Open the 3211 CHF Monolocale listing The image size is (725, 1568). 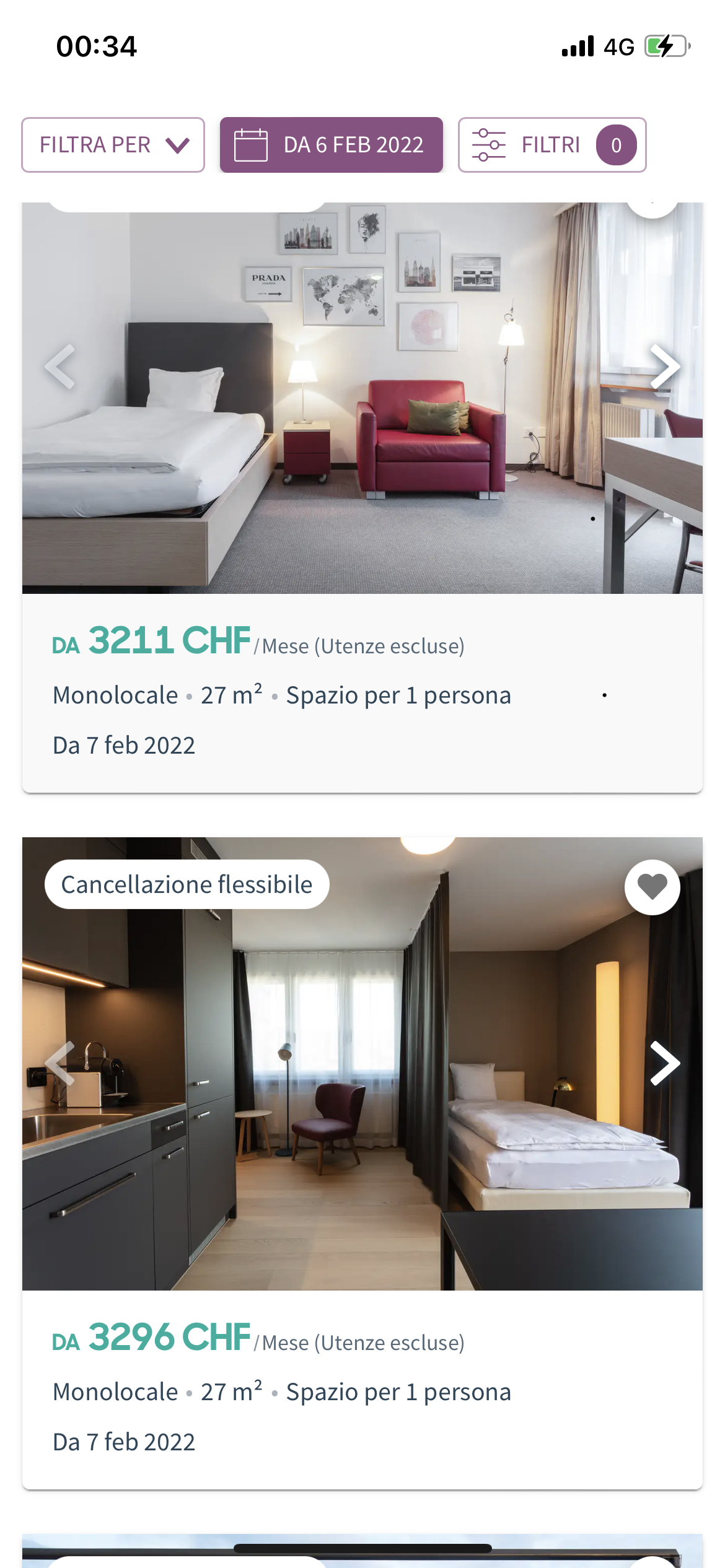282,695
